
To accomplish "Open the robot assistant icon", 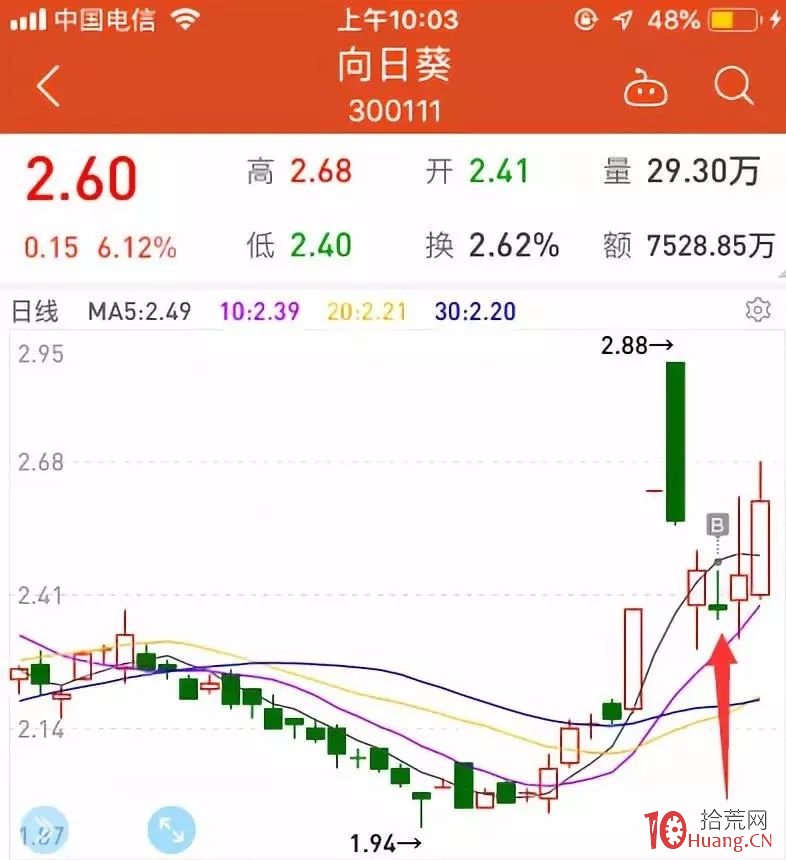I will pyautogui.click(x=645, y=88).
